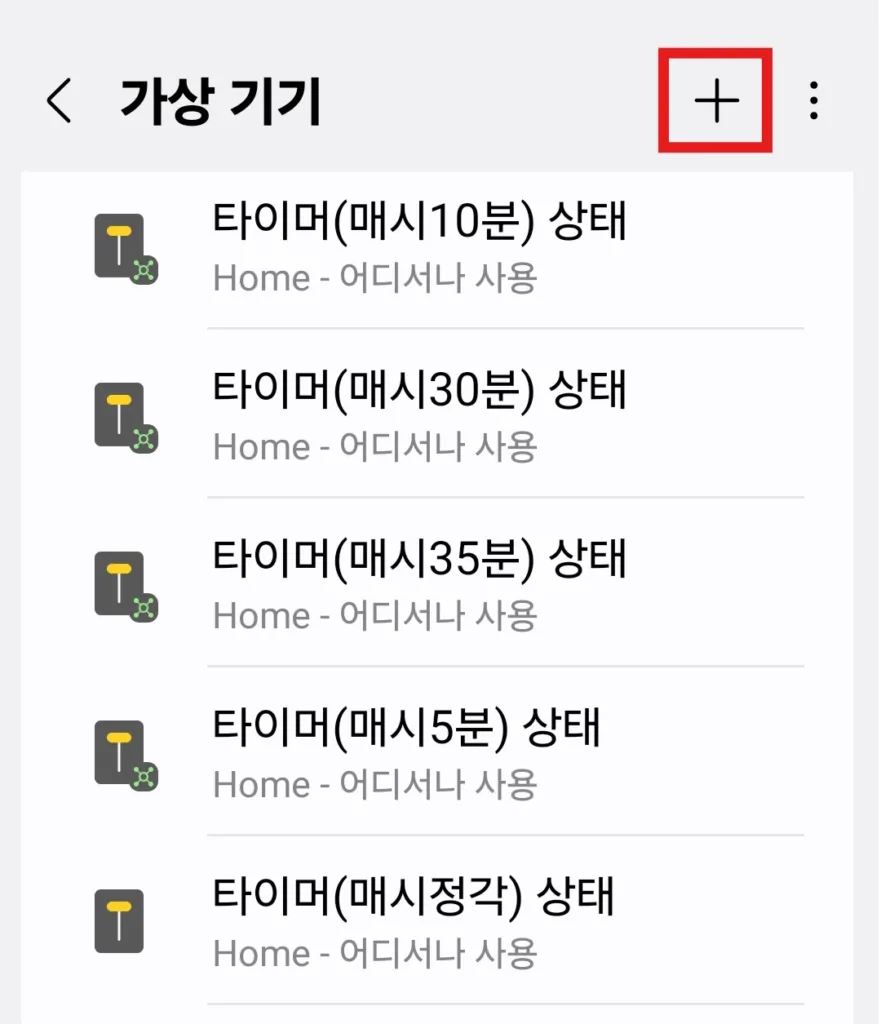The width and height of the screenshot is (881, 1024).
Task: Tap the plus icon highlighted in red
Action: (716, 99)
